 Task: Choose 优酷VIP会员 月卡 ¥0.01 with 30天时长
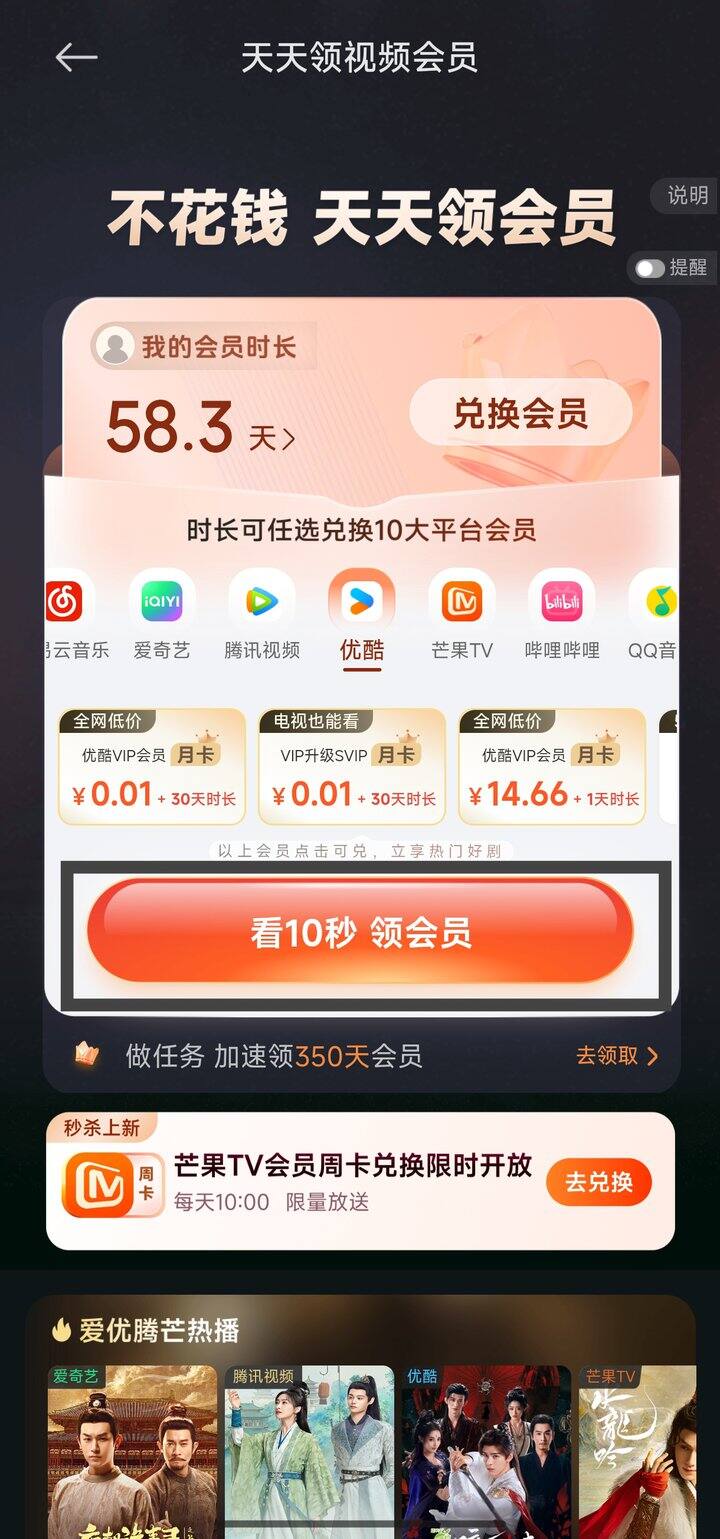(152, 768)
